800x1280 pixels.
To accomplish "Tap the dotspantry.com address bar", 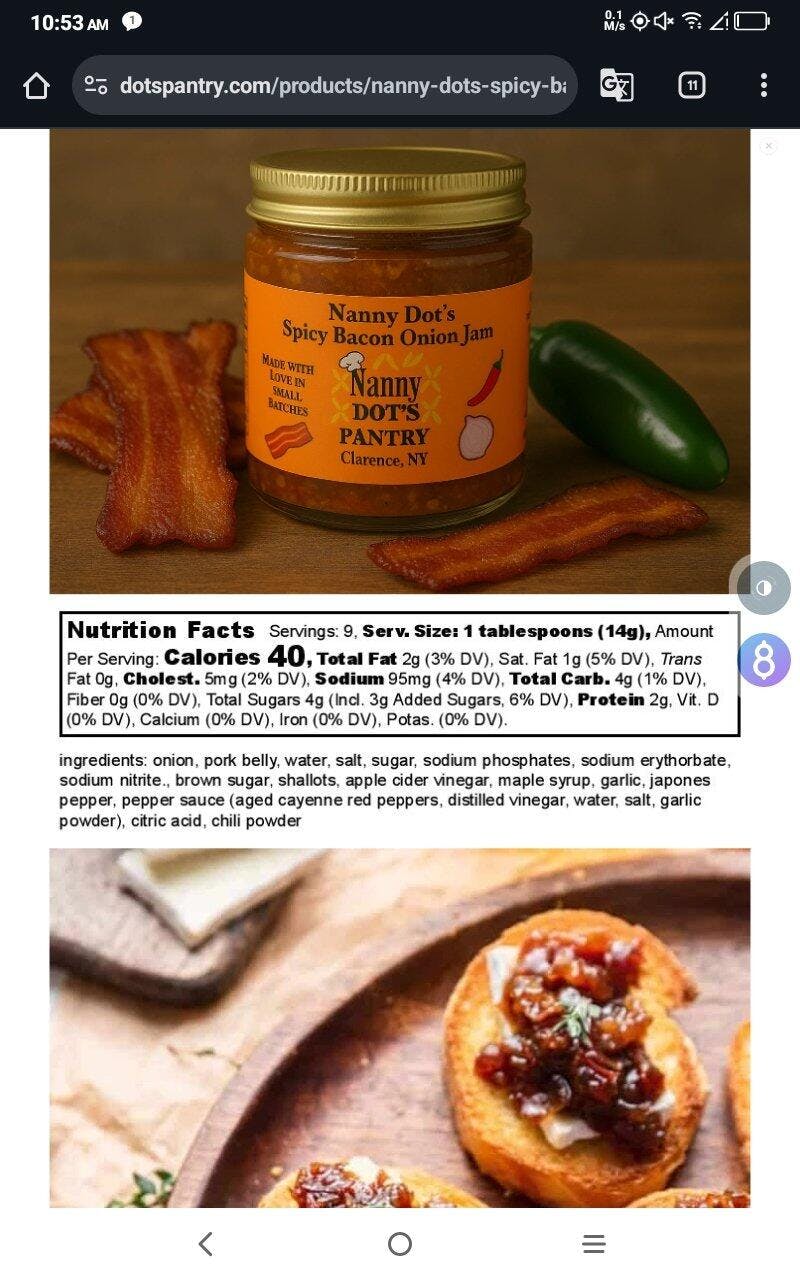I will tap(342, 86).
